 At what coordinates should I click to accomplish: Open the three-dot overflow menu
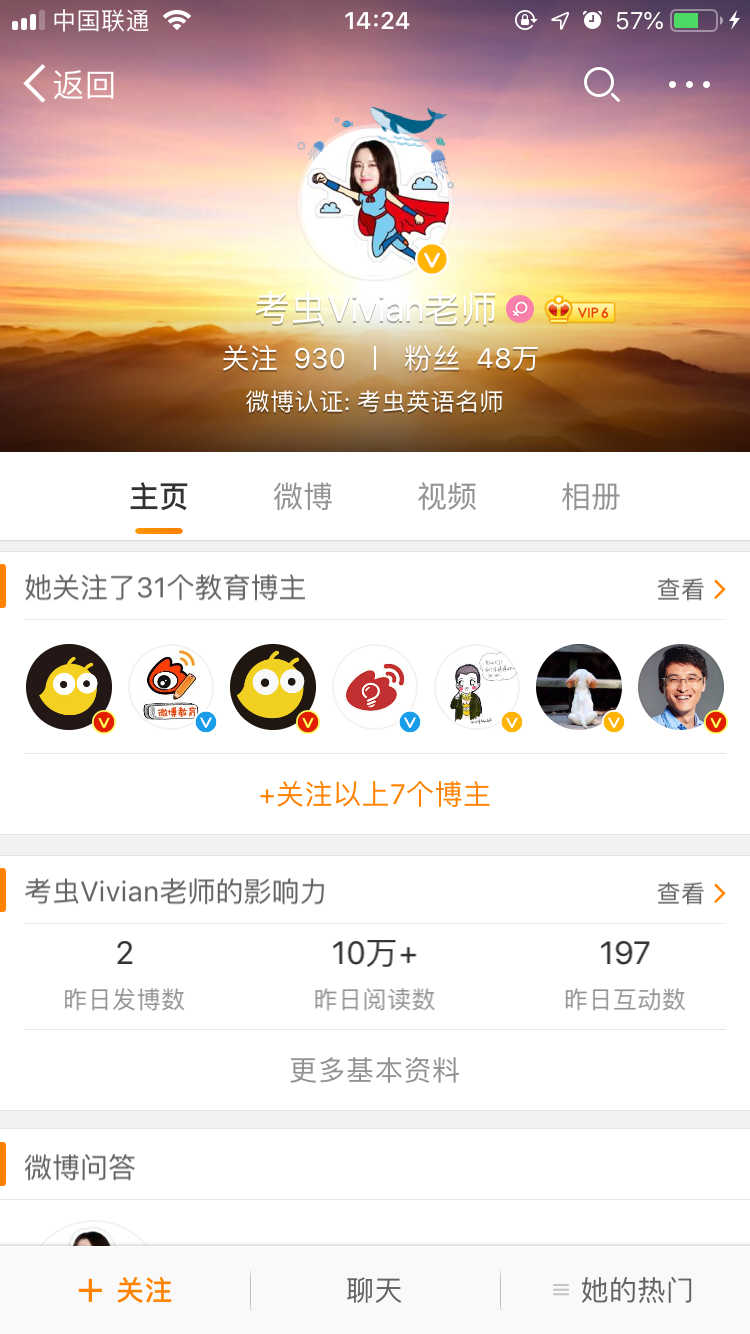pyautogui.click(x=690, y=85)
